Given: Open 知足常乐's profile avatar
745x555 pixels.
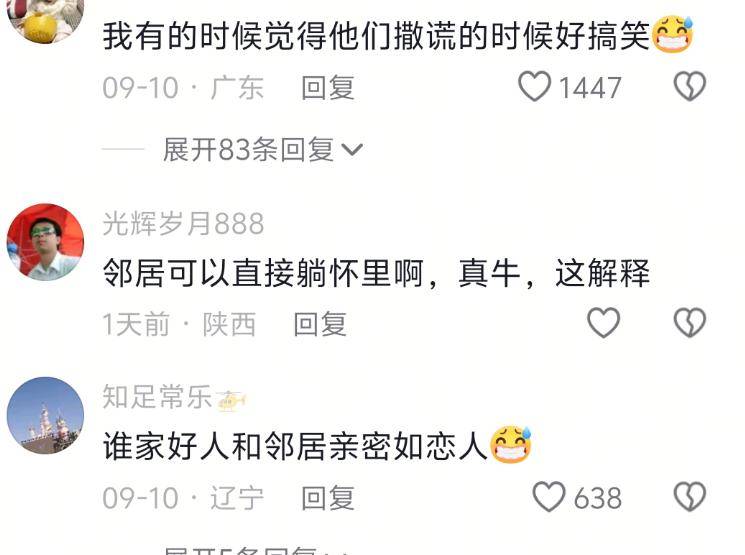Looking at the screenshot, I should point(45,415).
